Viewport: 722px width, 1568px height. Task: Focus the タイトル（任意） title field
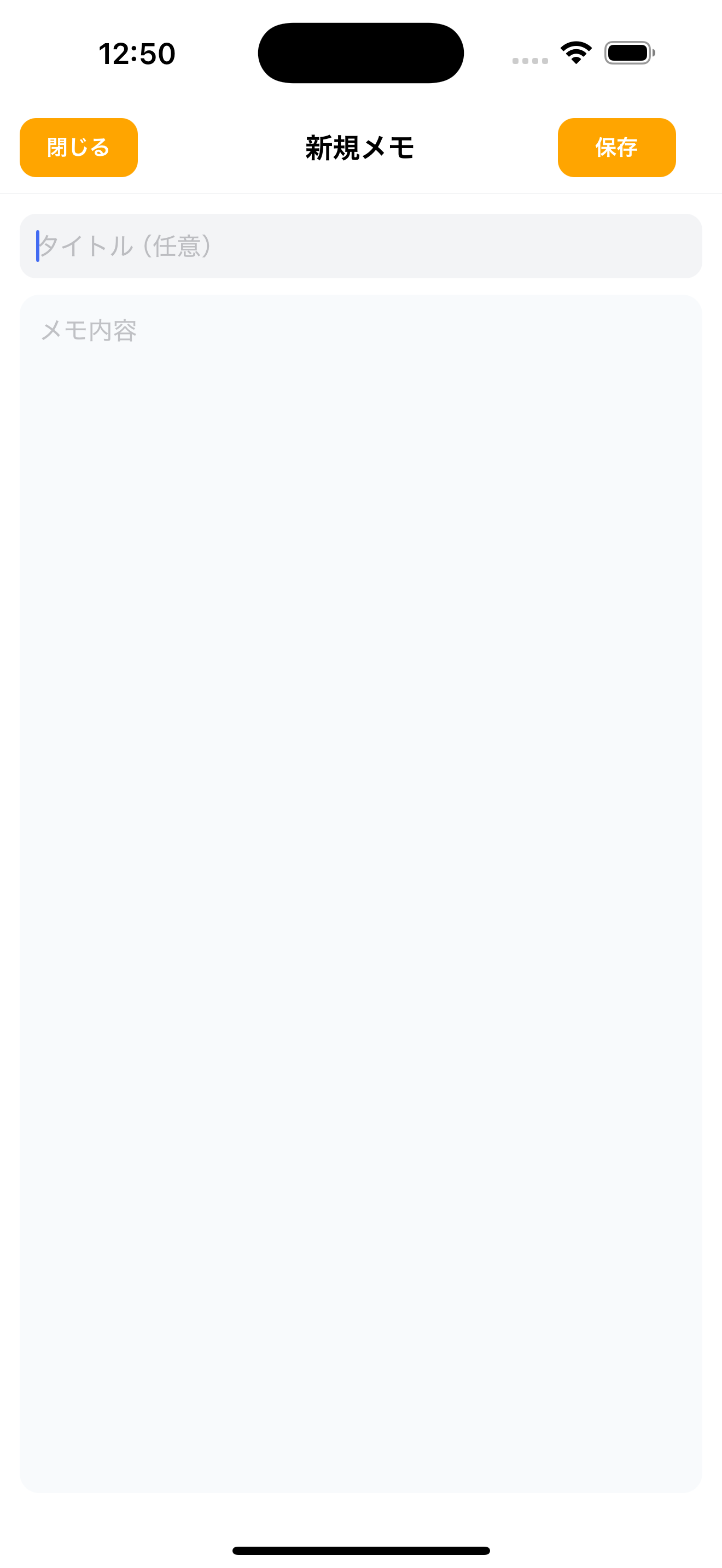pyautogui.click(x=360, y=246)
